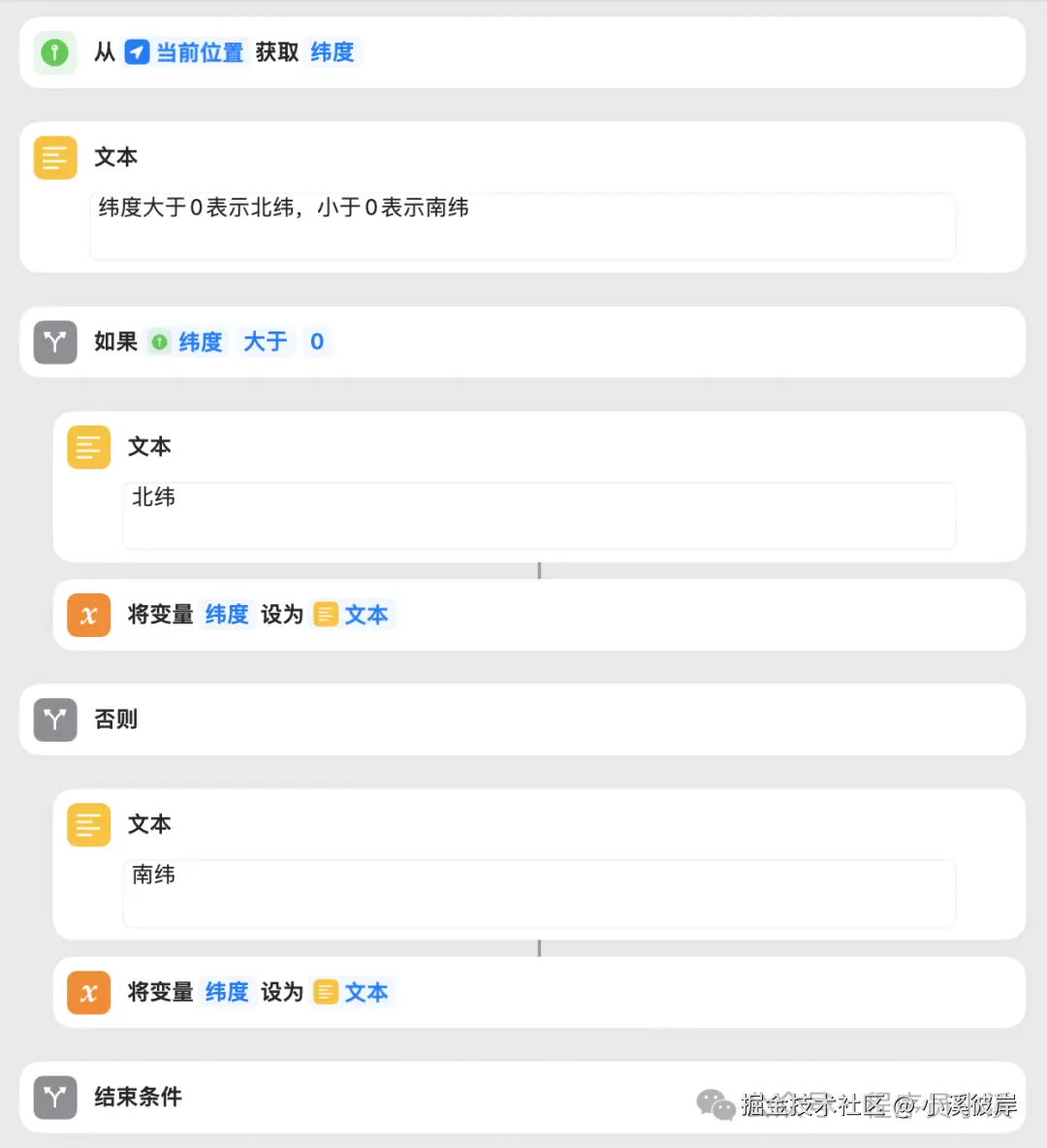Click the 南纬 text input field
The image size is (1047, 1148).
[539, 892]
